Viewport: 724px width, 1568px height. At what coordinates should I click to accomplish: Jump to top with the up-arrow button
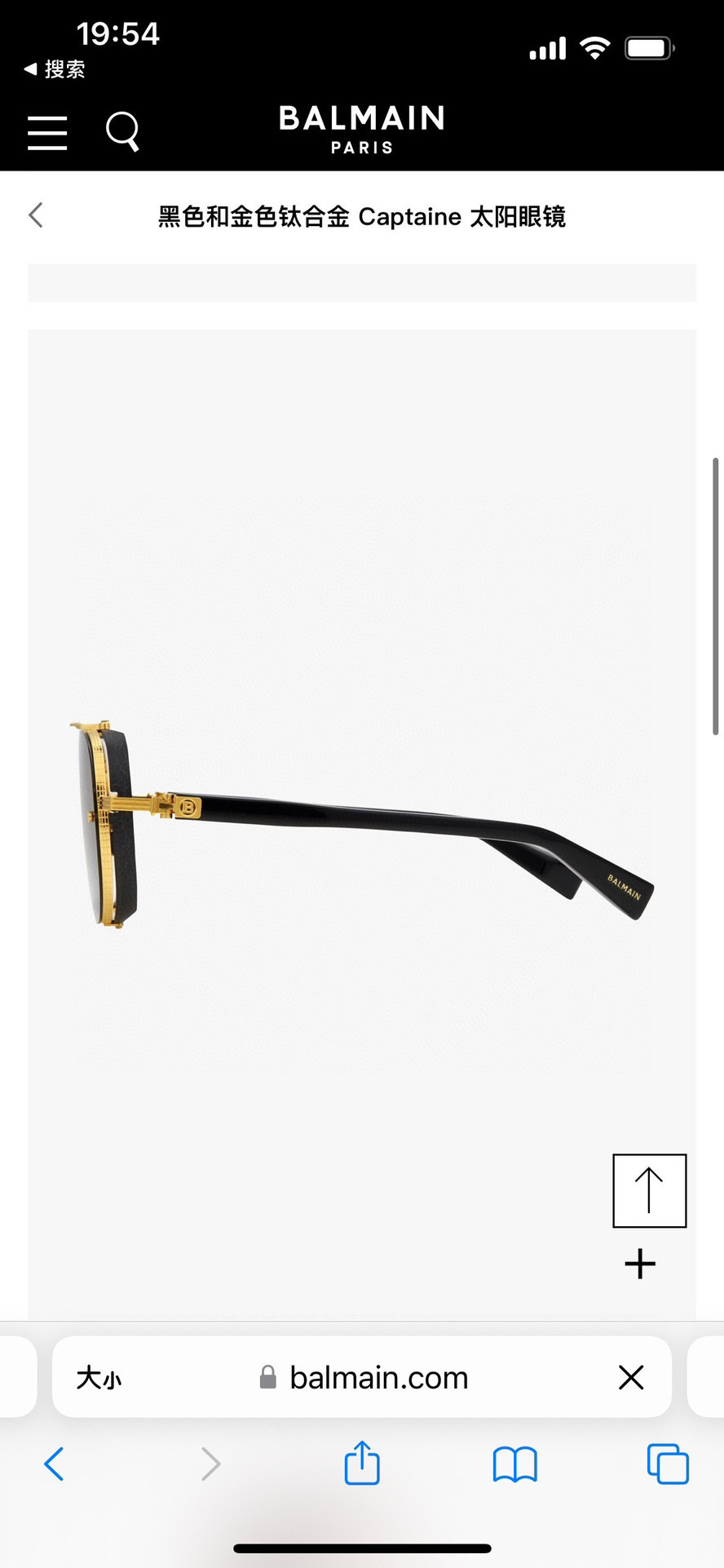click(650, 1190)
